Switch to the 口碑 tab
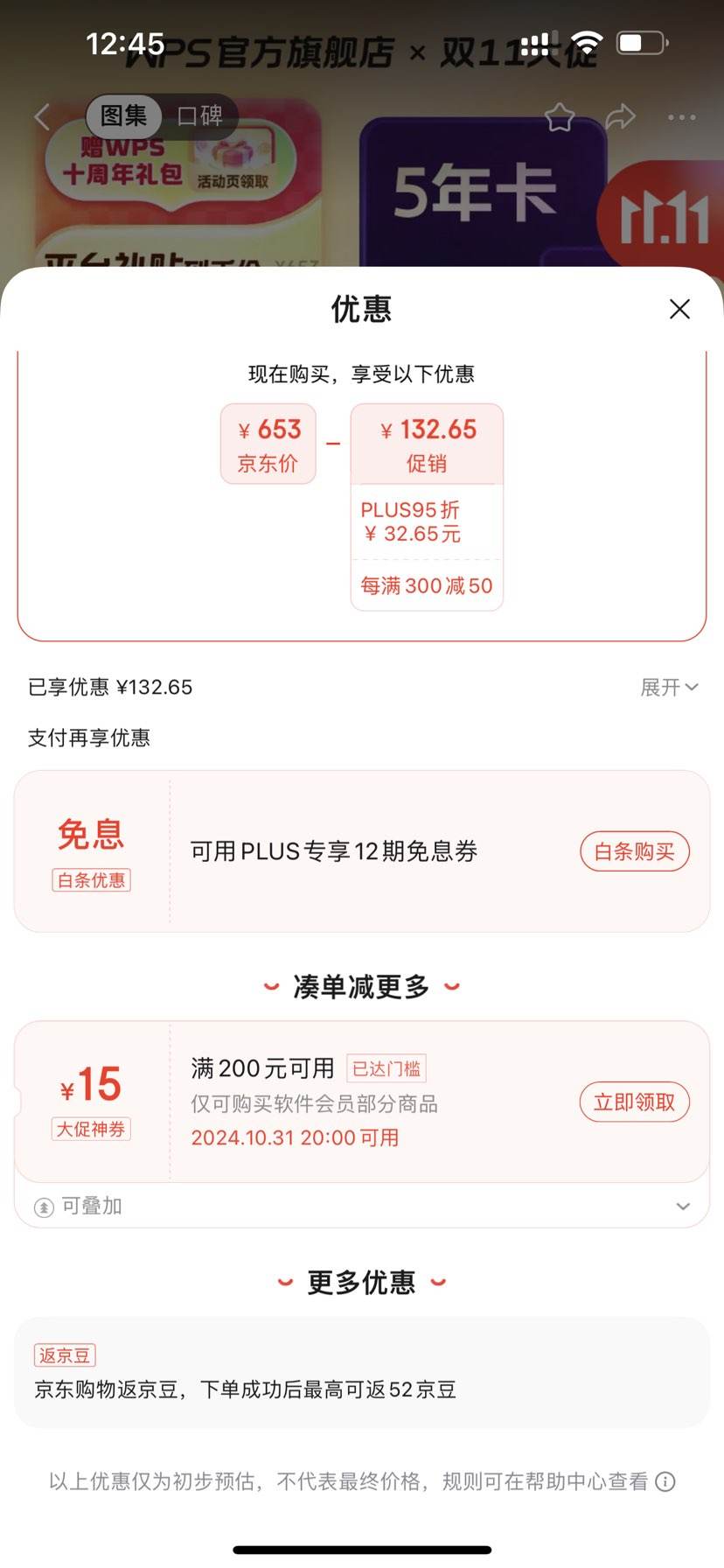The height and width of the screenshot is (1568, 724). coord(199,116)
